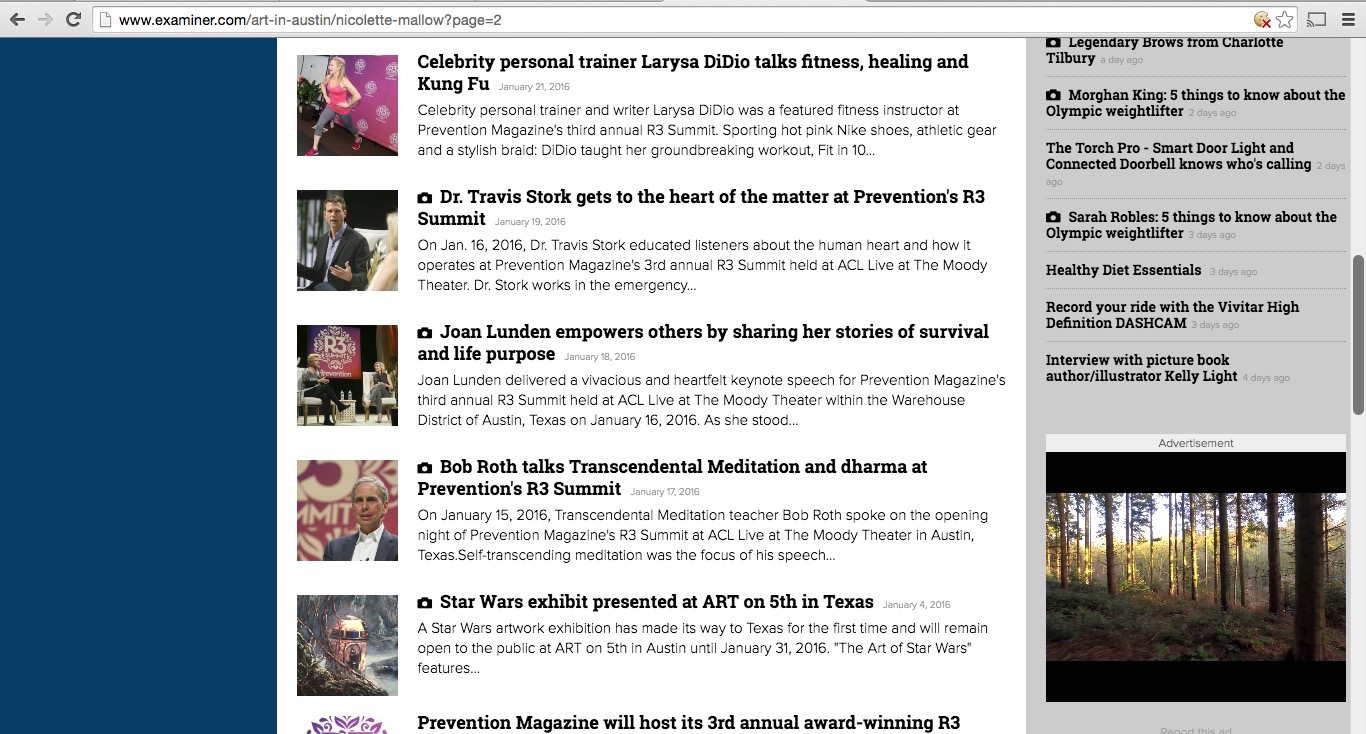The height and width of the screenshot is (734, 1366).
Task: Go back to the previous page
Action: click(17, 19)
